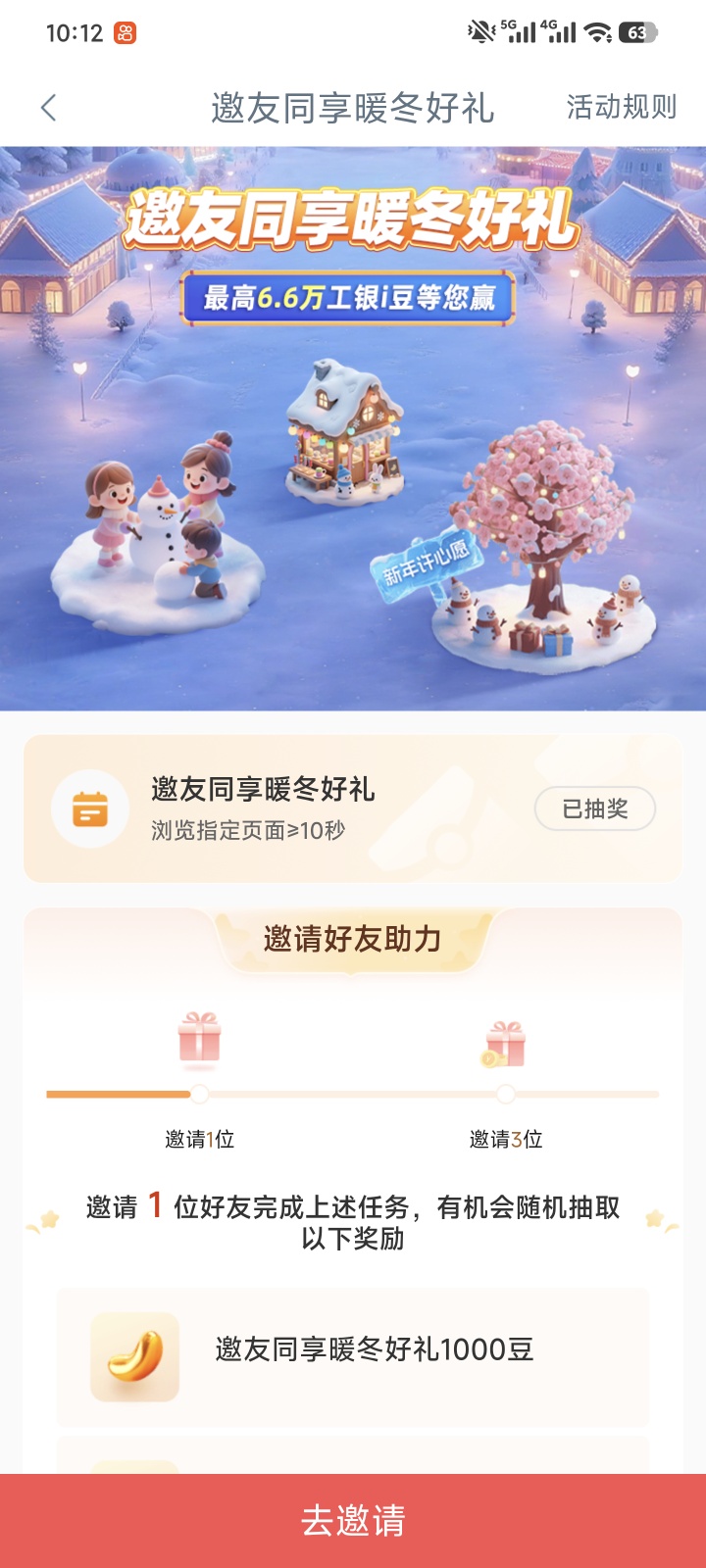Select the 邀请1位 gift box
This screenshot has width=706, height=1568.
pyautogui.click(x=199, y=1039)
